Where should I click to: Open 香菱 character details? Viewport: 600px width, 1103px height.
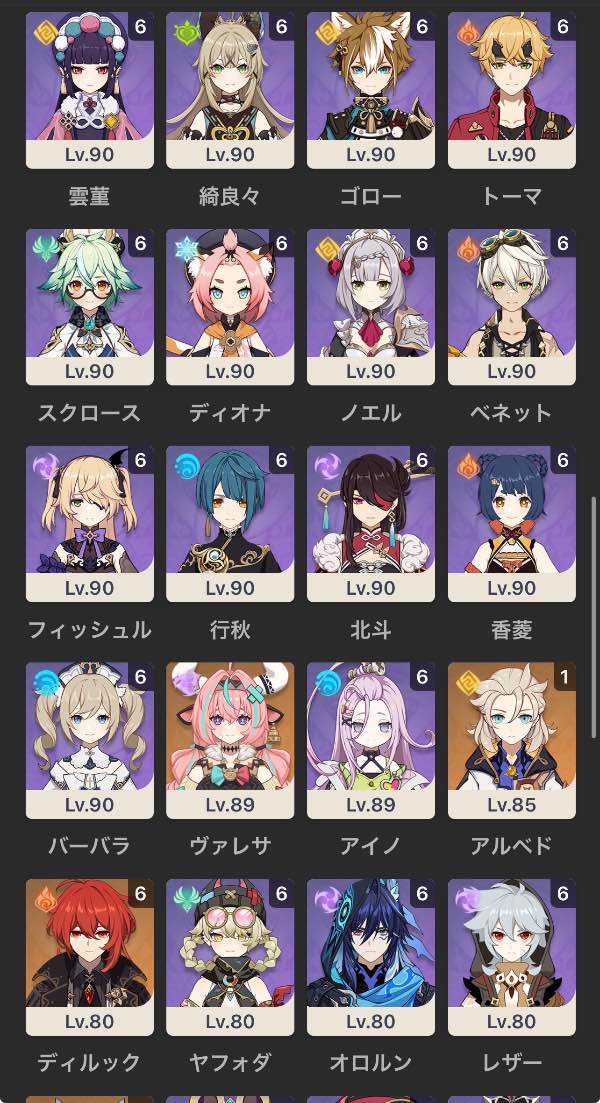512,523
